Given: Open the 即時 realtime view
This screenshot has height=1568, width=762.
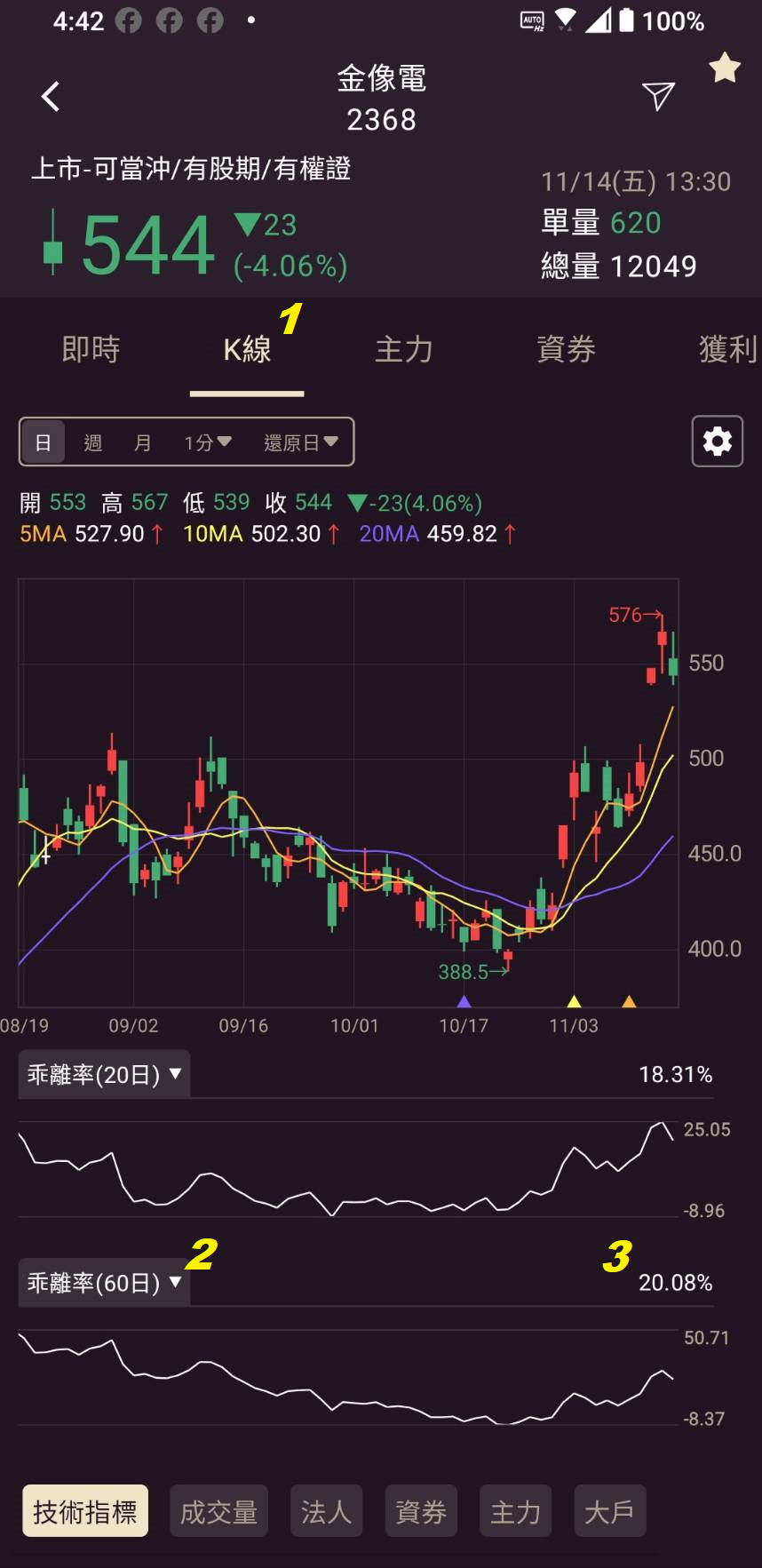Looking at the screenshot, I should 91,349.
